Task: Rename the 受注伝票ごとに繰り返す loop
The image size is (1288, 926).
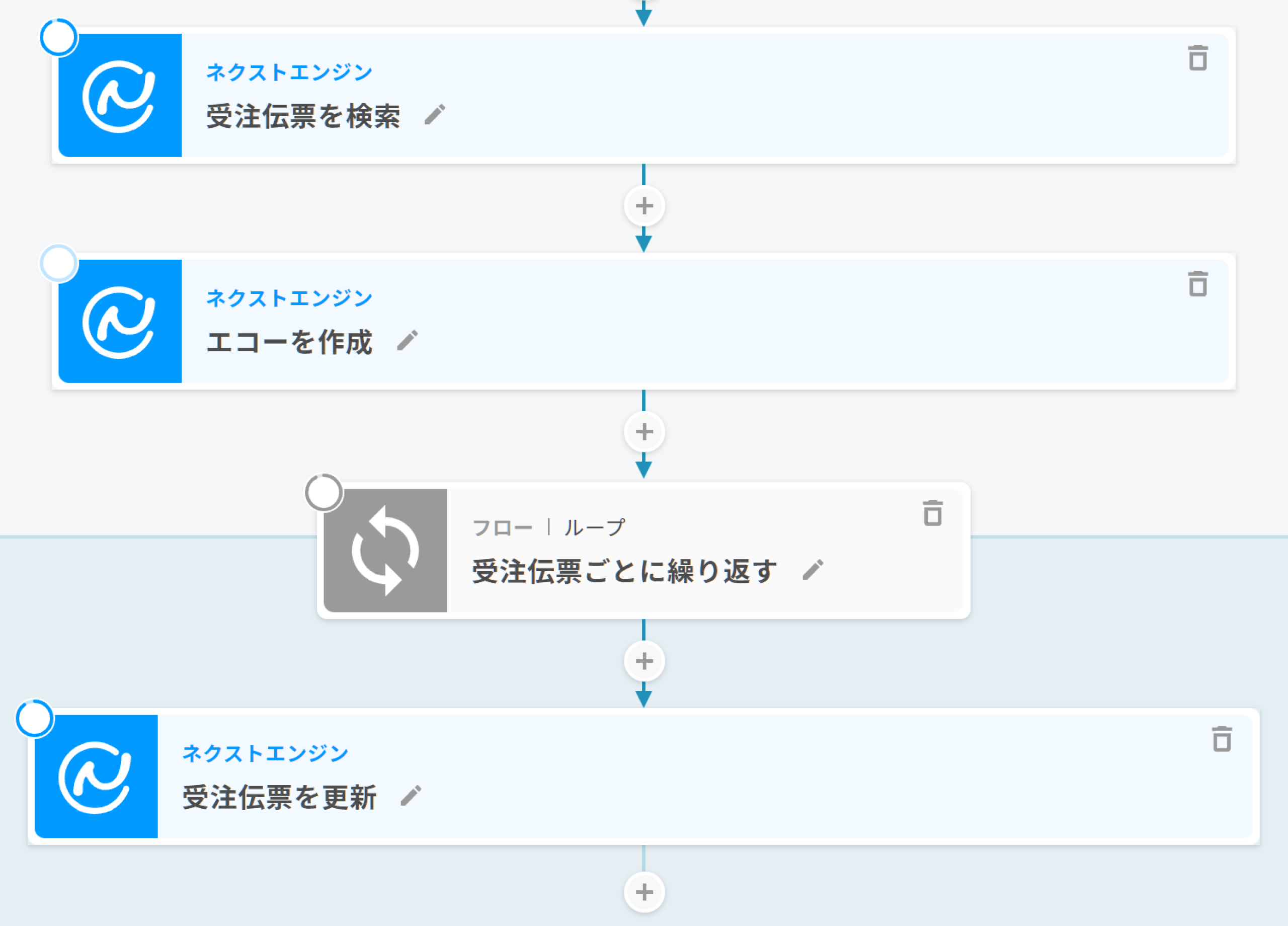Action: (x=813, y=569)
